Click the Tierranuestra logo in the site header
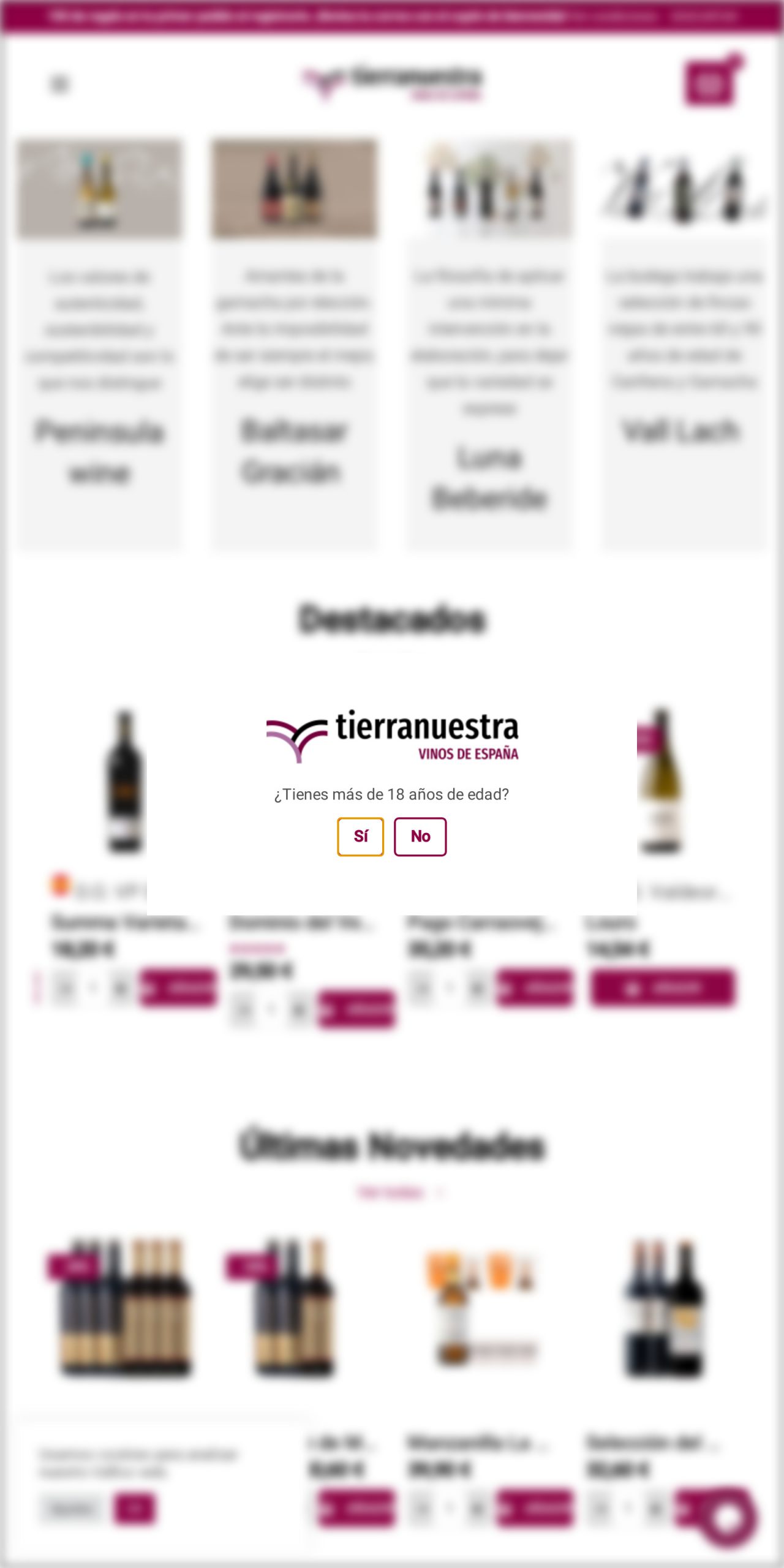The image size is (784, 1568). click(x=392, y=84)
